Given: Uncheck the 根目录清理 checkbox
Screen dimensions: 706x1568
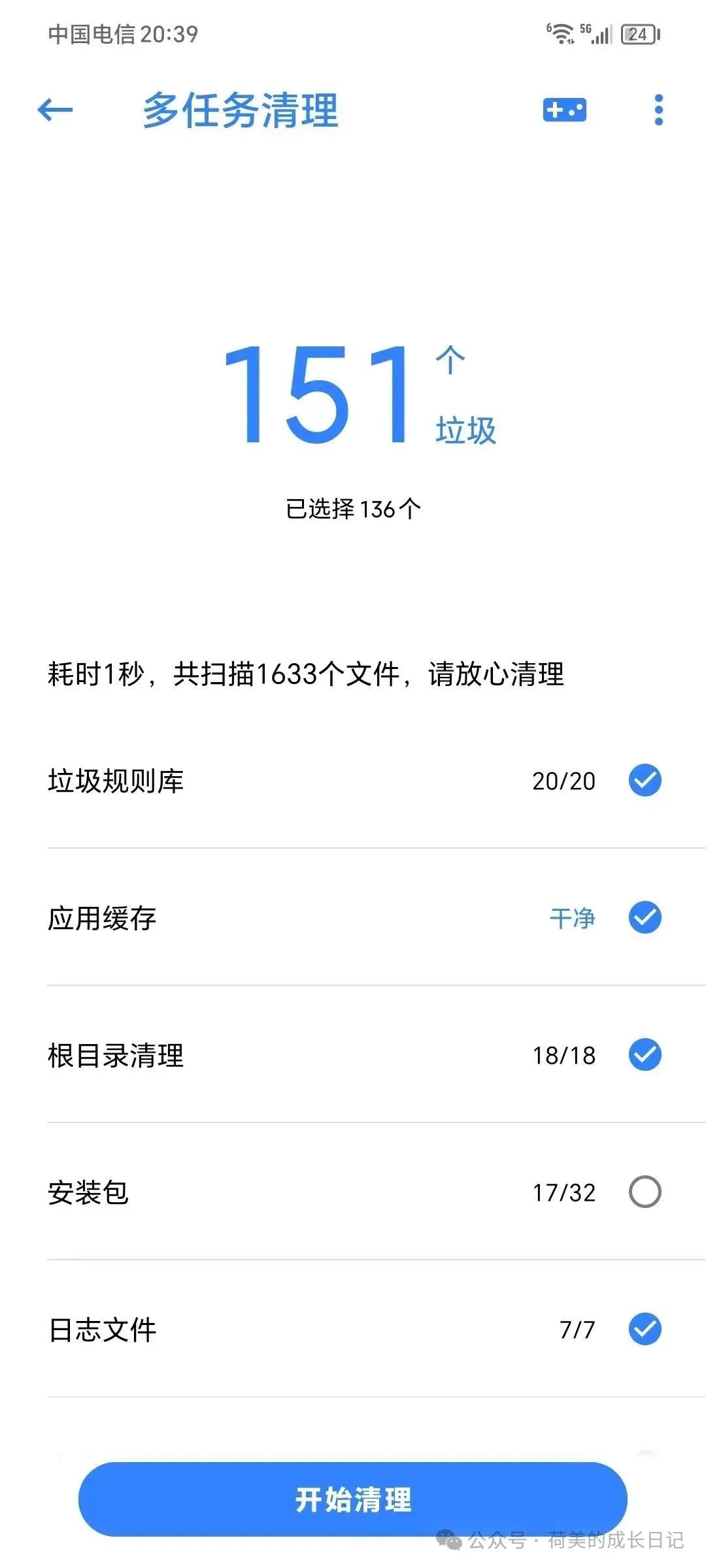Looking at the screenshot, I should [x=645, y=1054].
